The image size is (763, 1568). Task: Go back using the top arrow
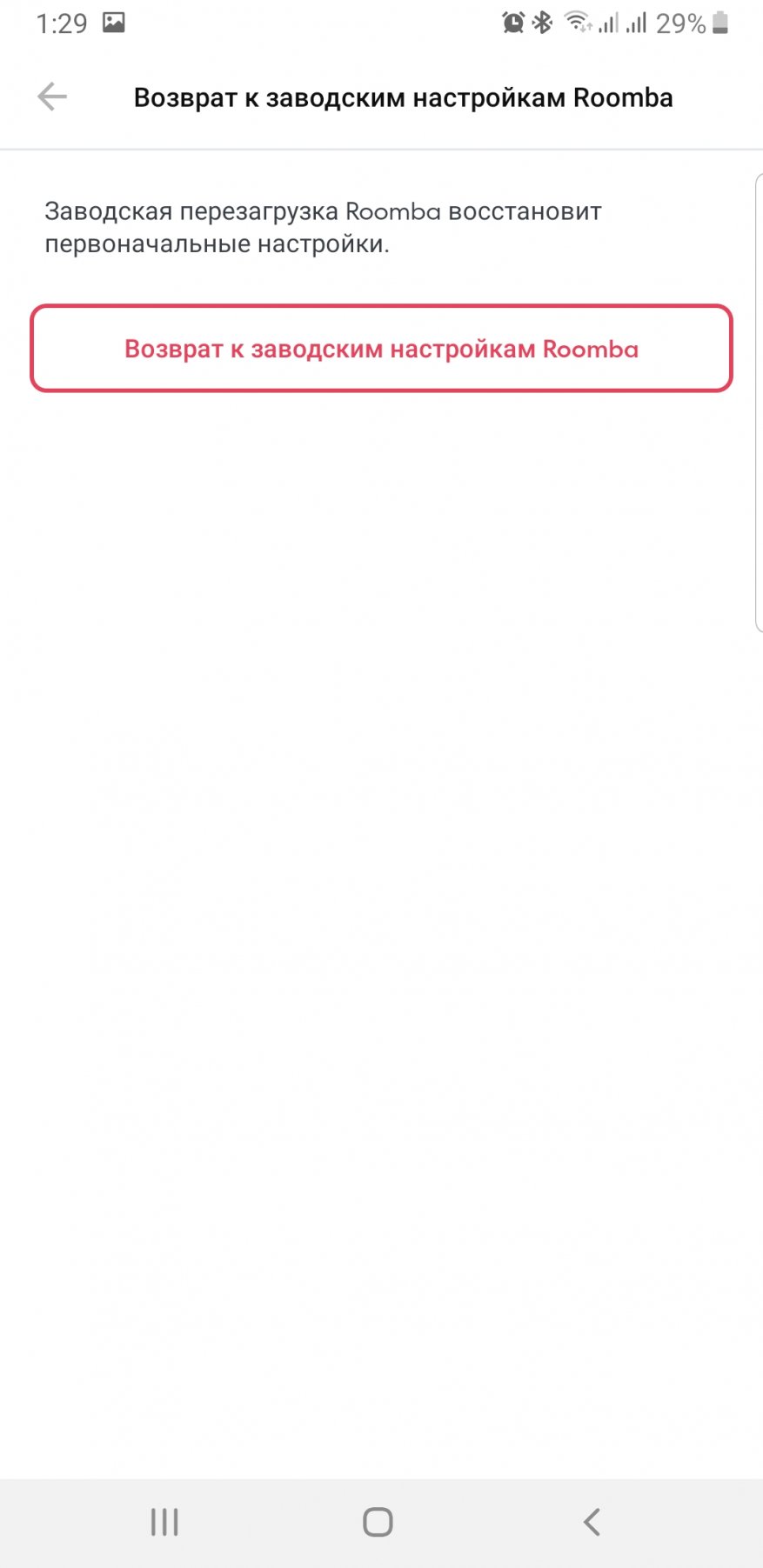pos(52,97)
